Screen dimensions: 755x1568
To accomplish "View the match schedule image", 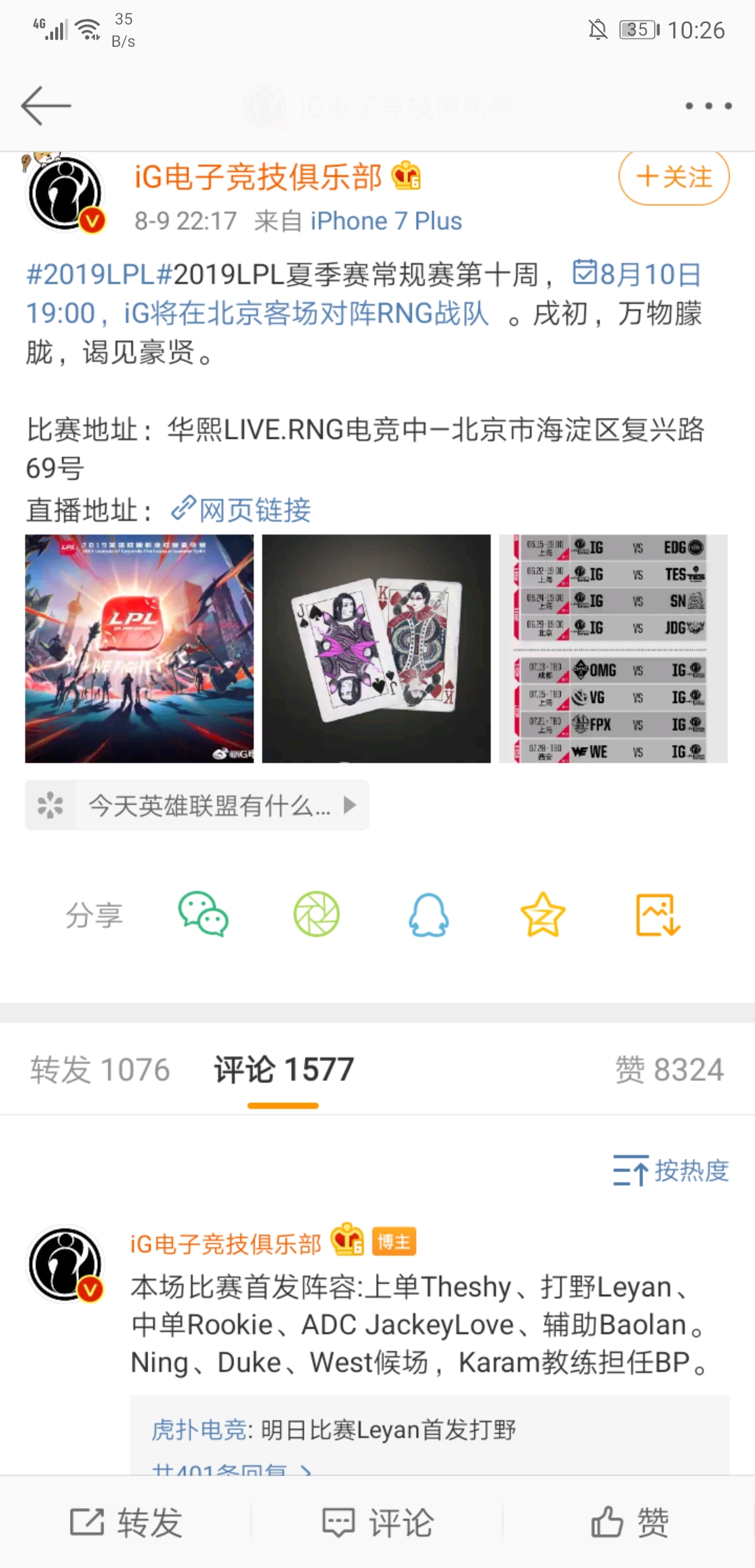I will [613, 648].
